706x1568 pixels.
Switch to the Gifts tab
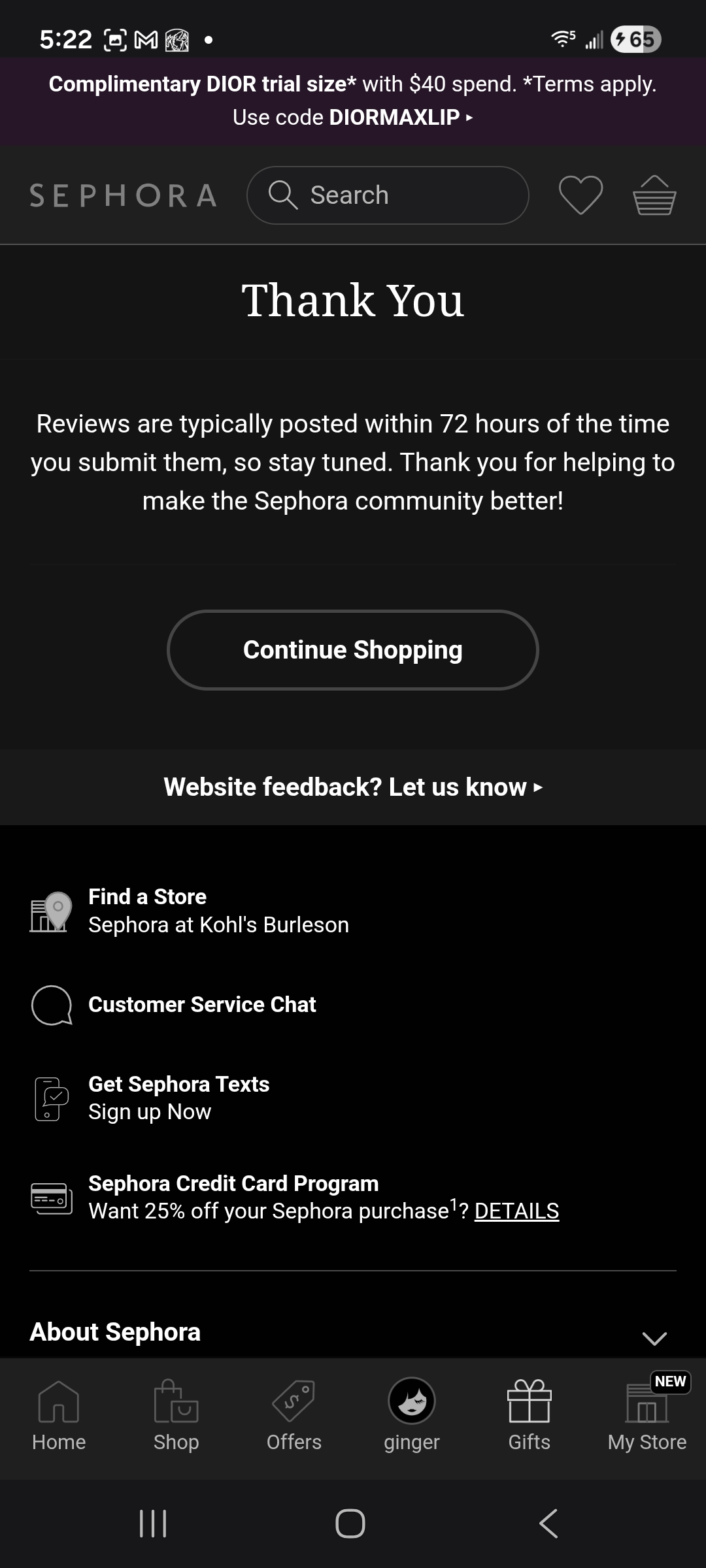[529, 1415]
